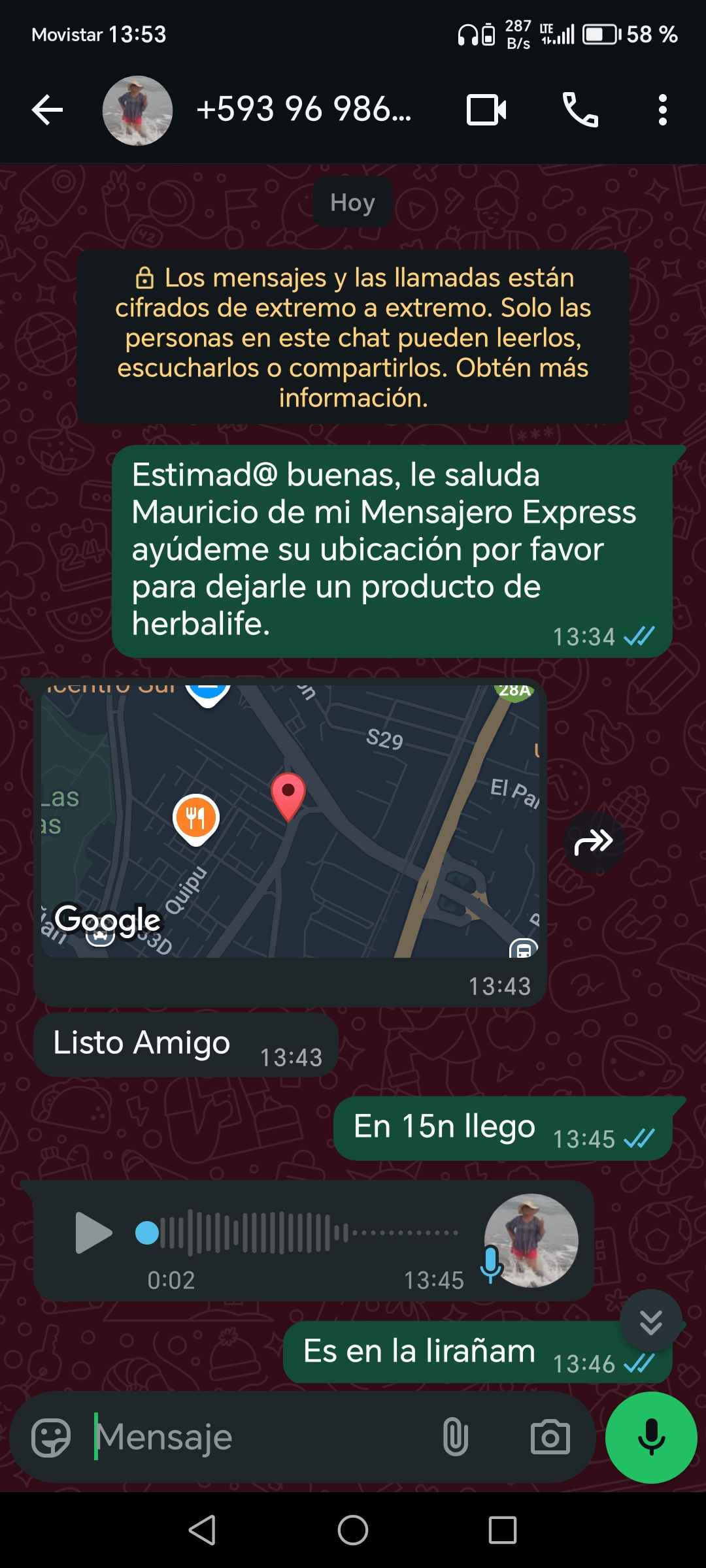Open the three-dot overflow menu
This screenshot has height=1568, width=706.
662,110
